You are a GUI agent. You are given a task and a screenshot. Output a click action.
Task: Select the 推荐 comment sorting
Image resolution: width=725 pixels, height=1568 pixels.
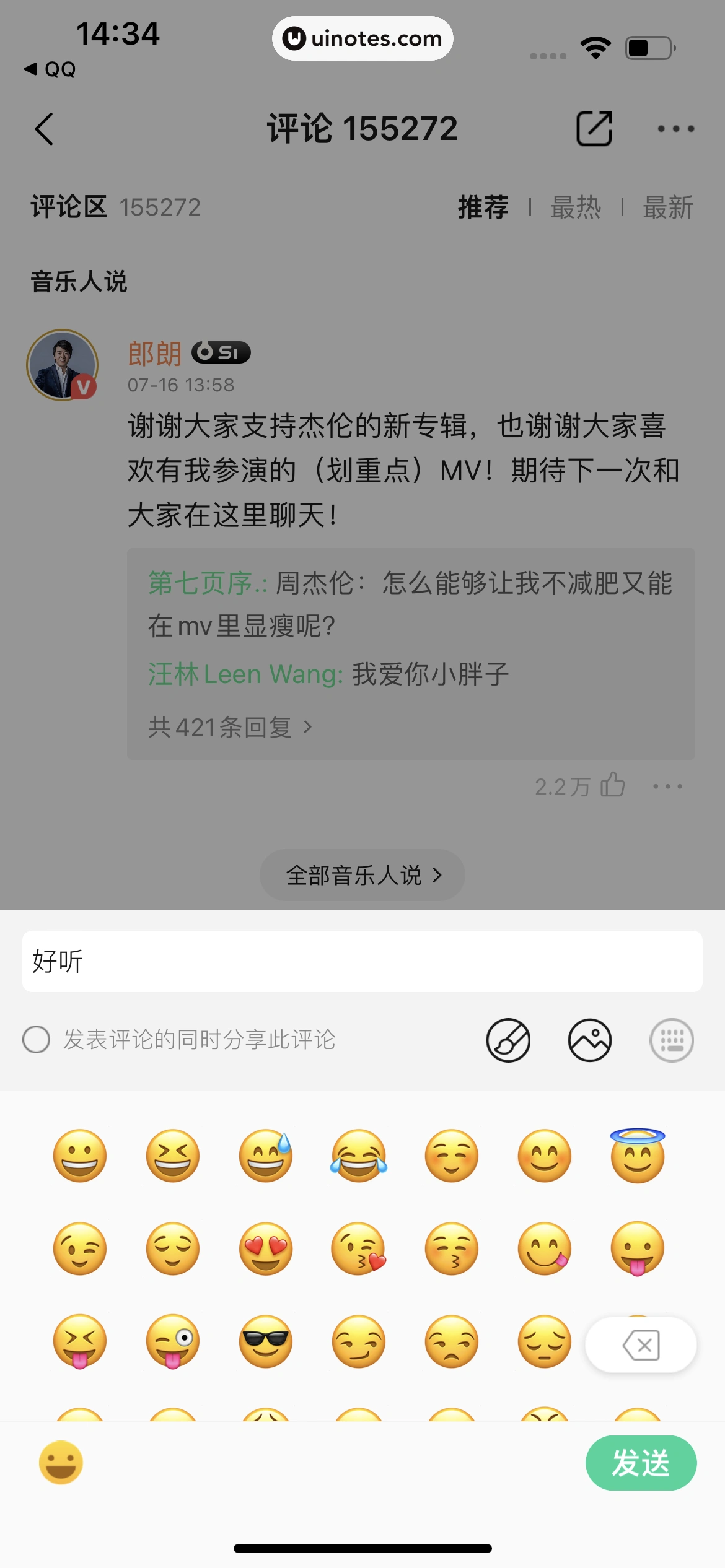point(483,207)
